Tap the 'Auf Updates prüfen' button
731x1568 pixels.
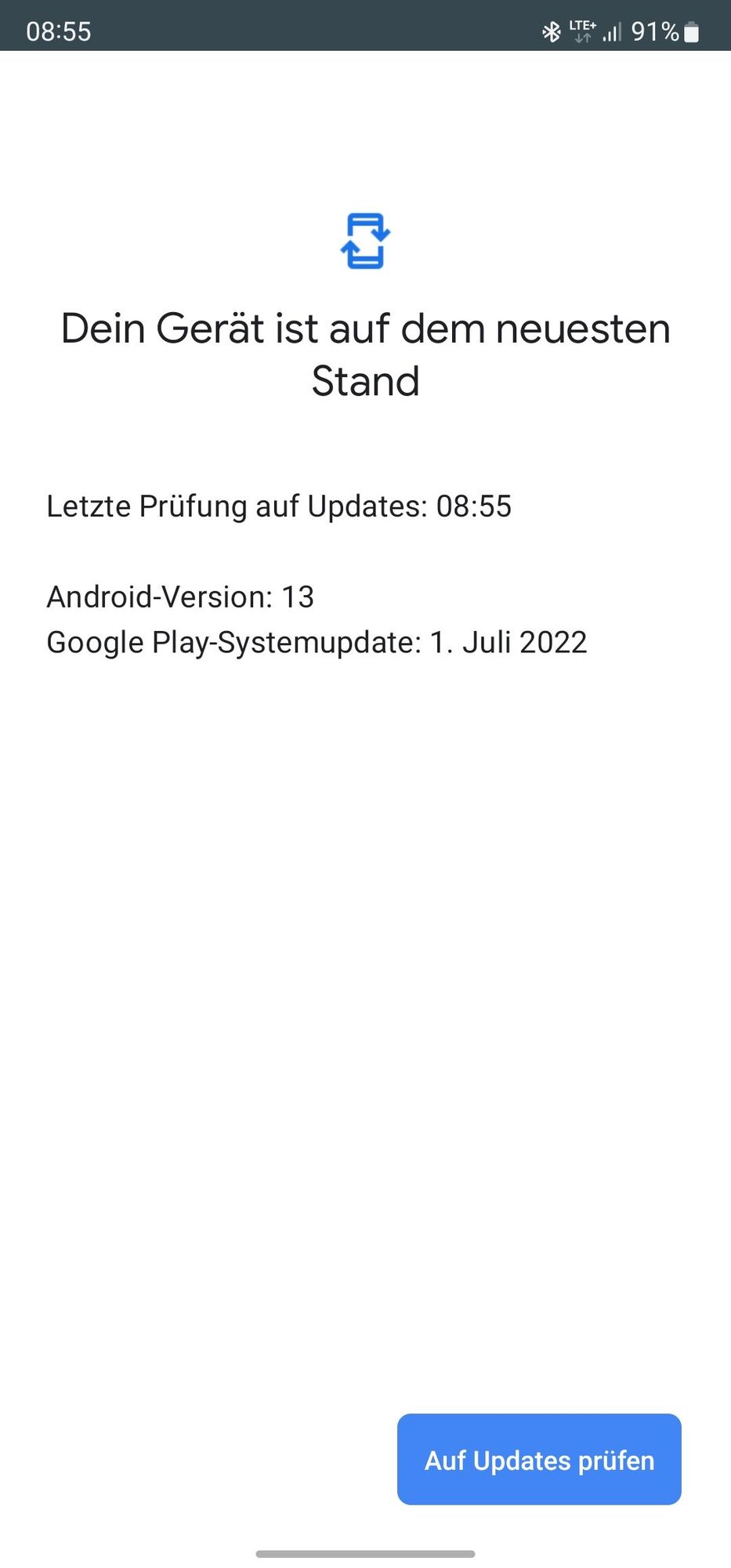pos(539,1459)
